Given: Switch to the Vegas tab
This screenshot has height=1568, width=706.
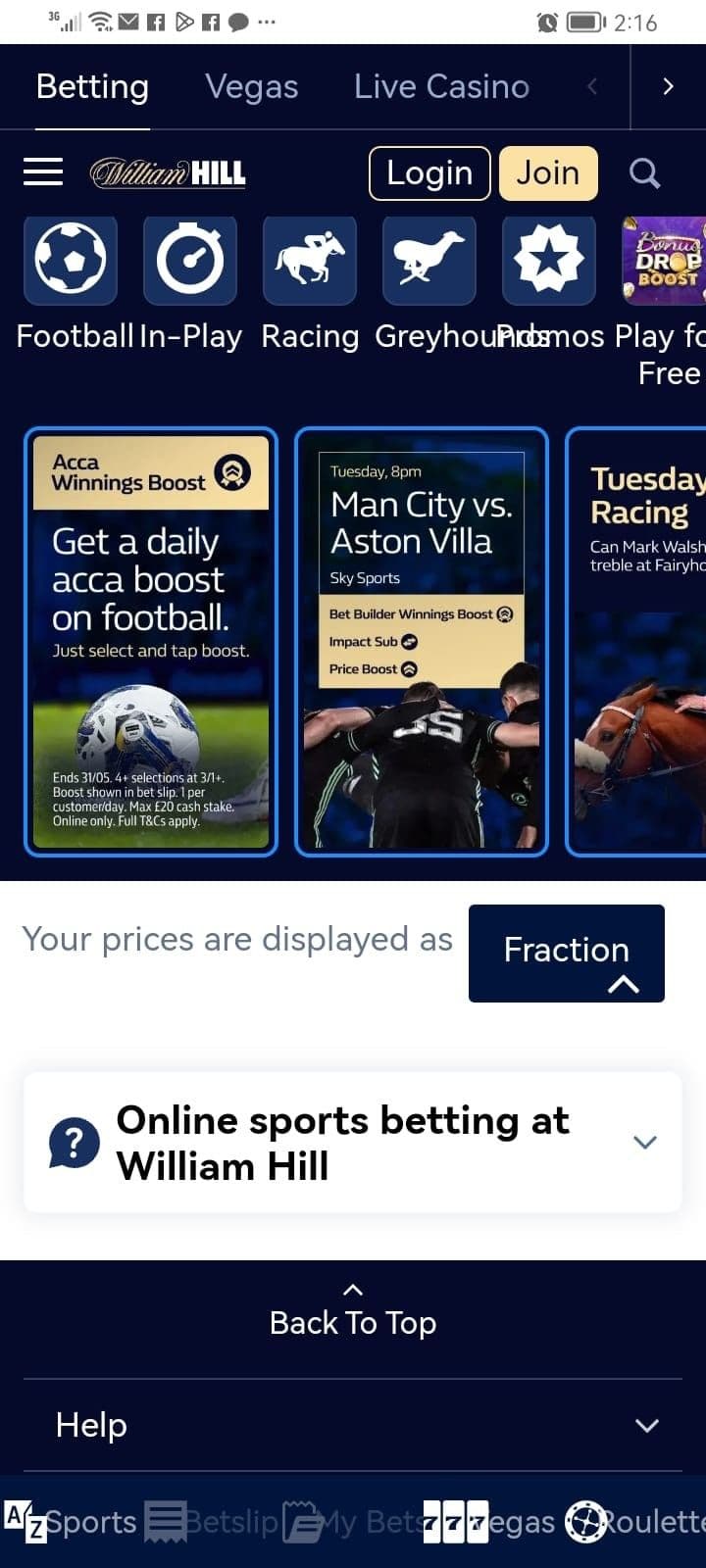Looking at the screenshot, I should (252, 86).
